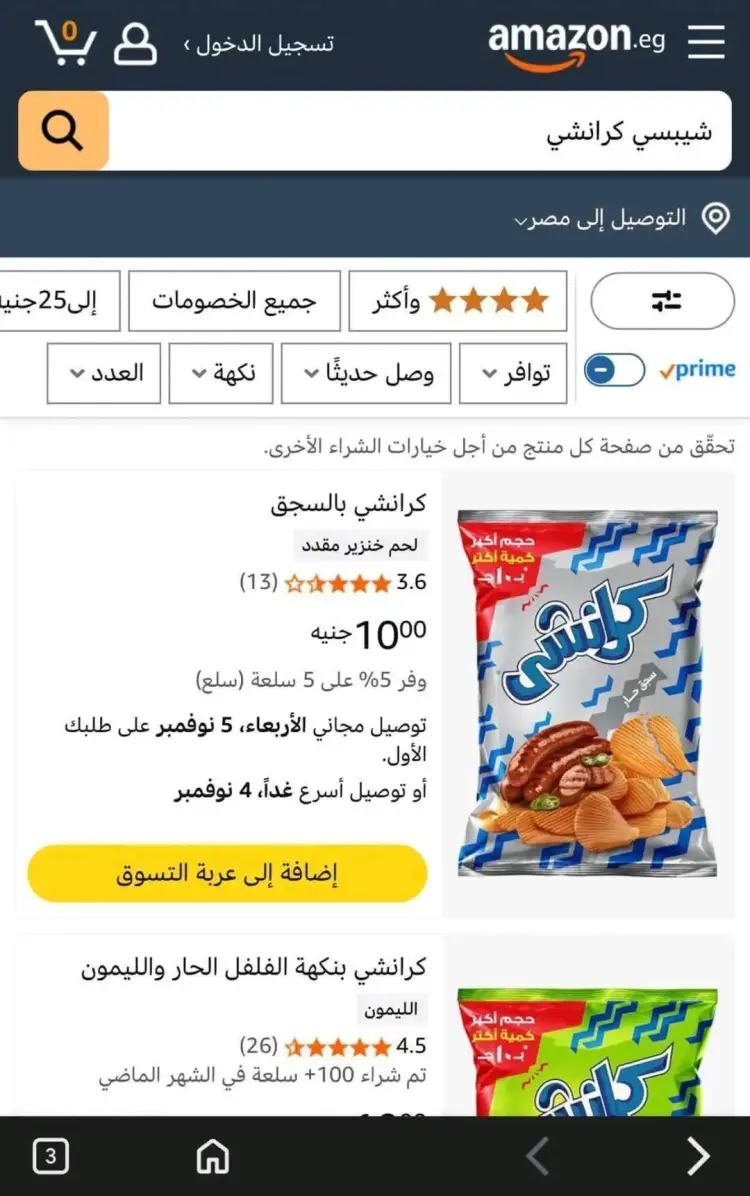Expand the العدد dropdown
This screenshot has height=1196, width=750.
click(104, 373)
